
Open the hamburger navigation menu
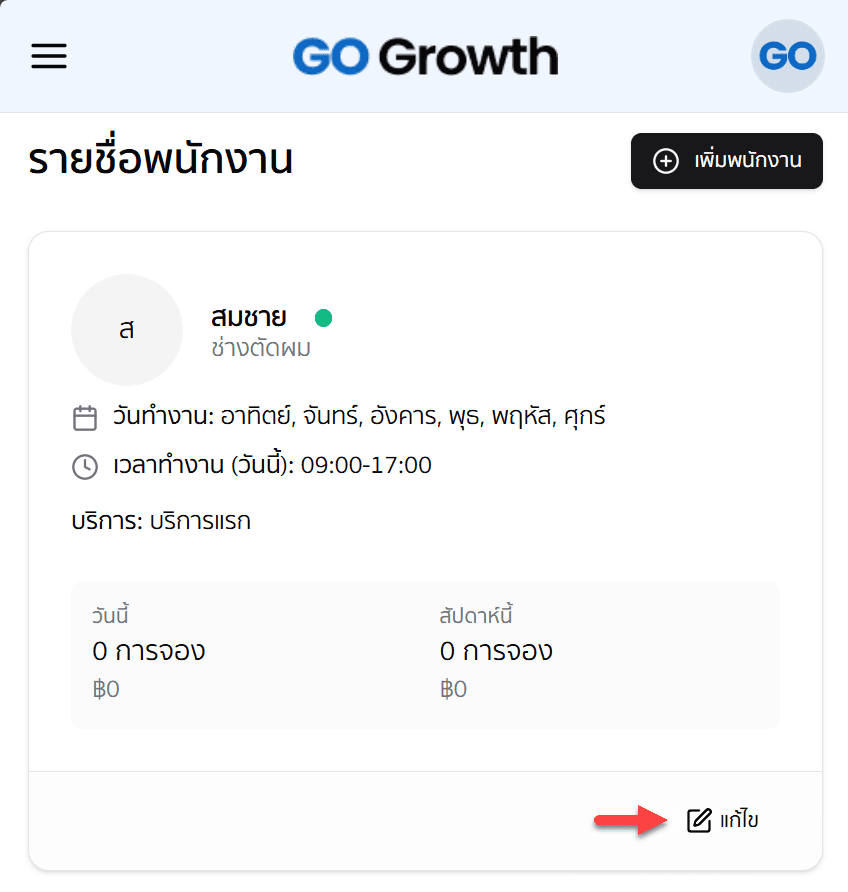point(48,56)
